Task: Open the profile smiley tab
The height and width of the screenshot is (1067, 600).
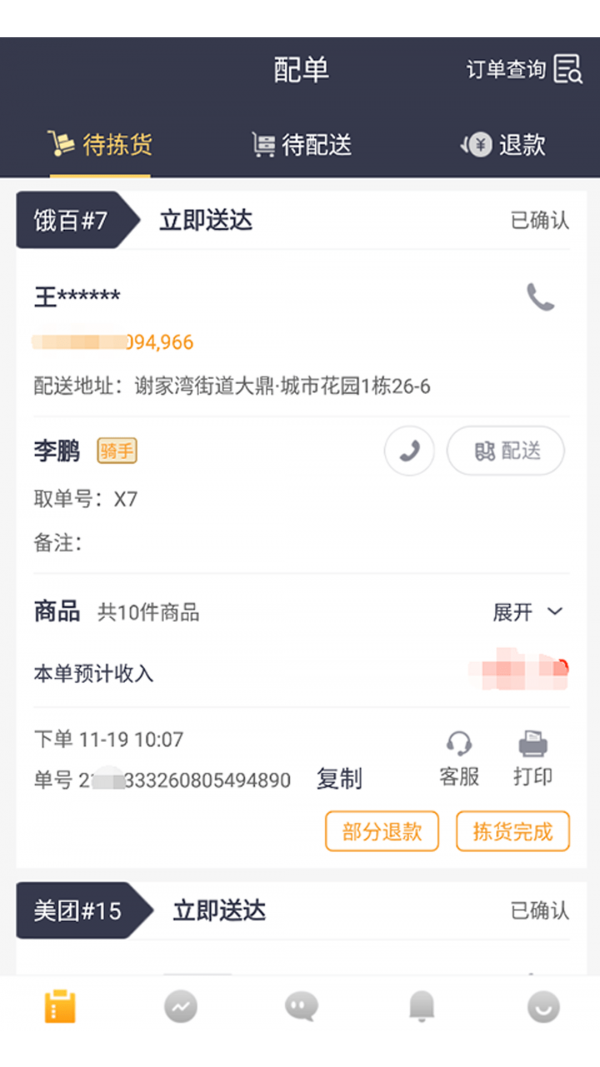Action: pyautogui.click(x=543, y=1007)
